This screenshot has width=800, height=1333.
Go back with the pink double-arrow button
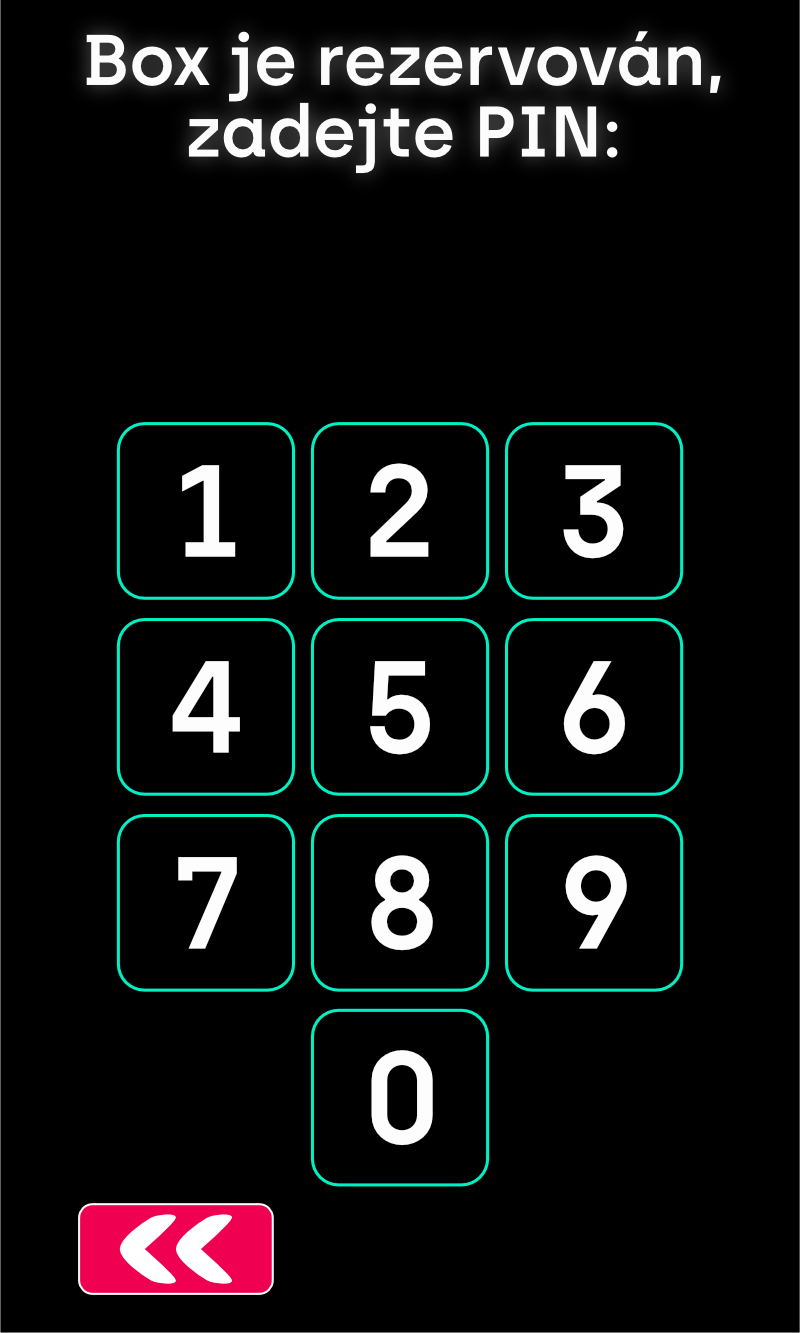(176, 1249)
